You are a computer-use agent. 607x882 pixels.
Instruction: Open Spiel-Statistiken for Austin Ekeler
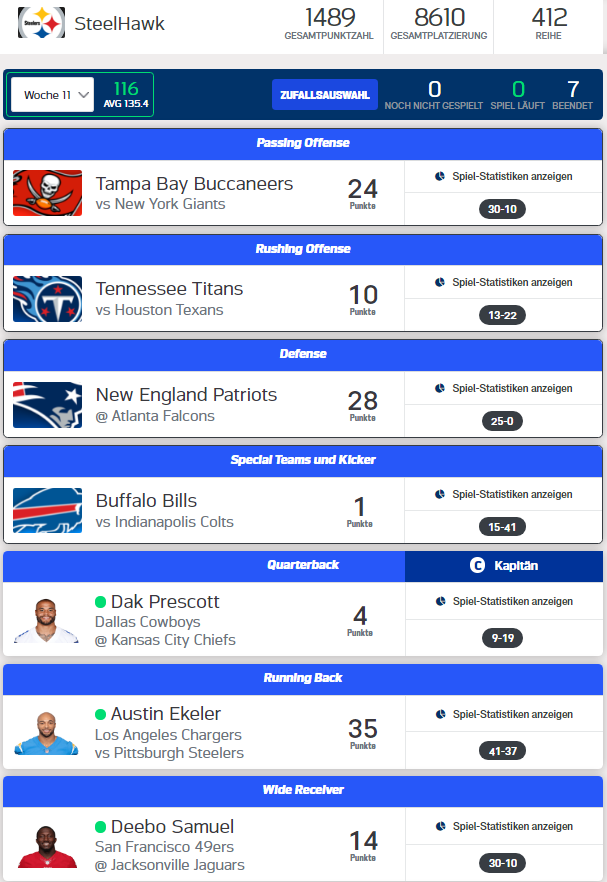pos(504,714)
